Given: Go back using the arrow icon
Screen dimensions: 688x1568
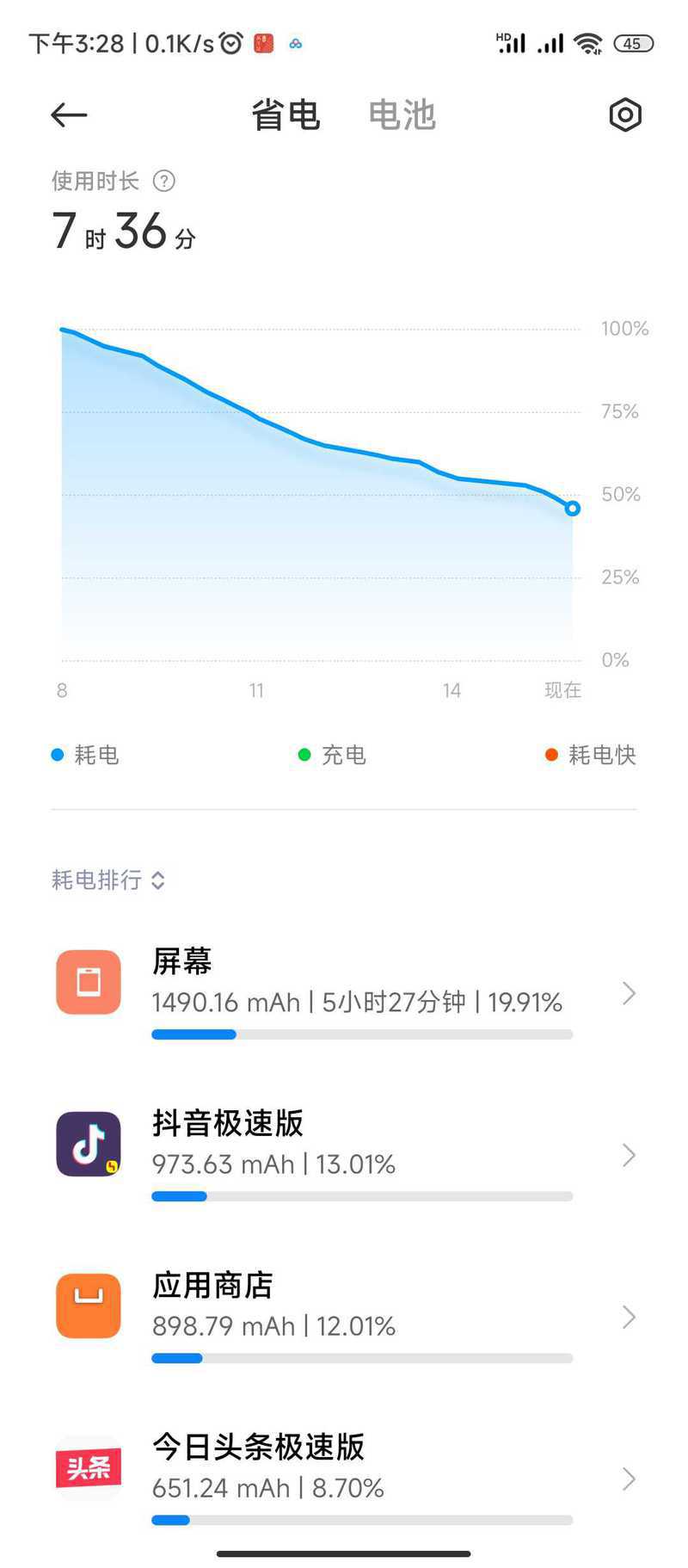Looking at the screenshot, I should pos(69,114).
